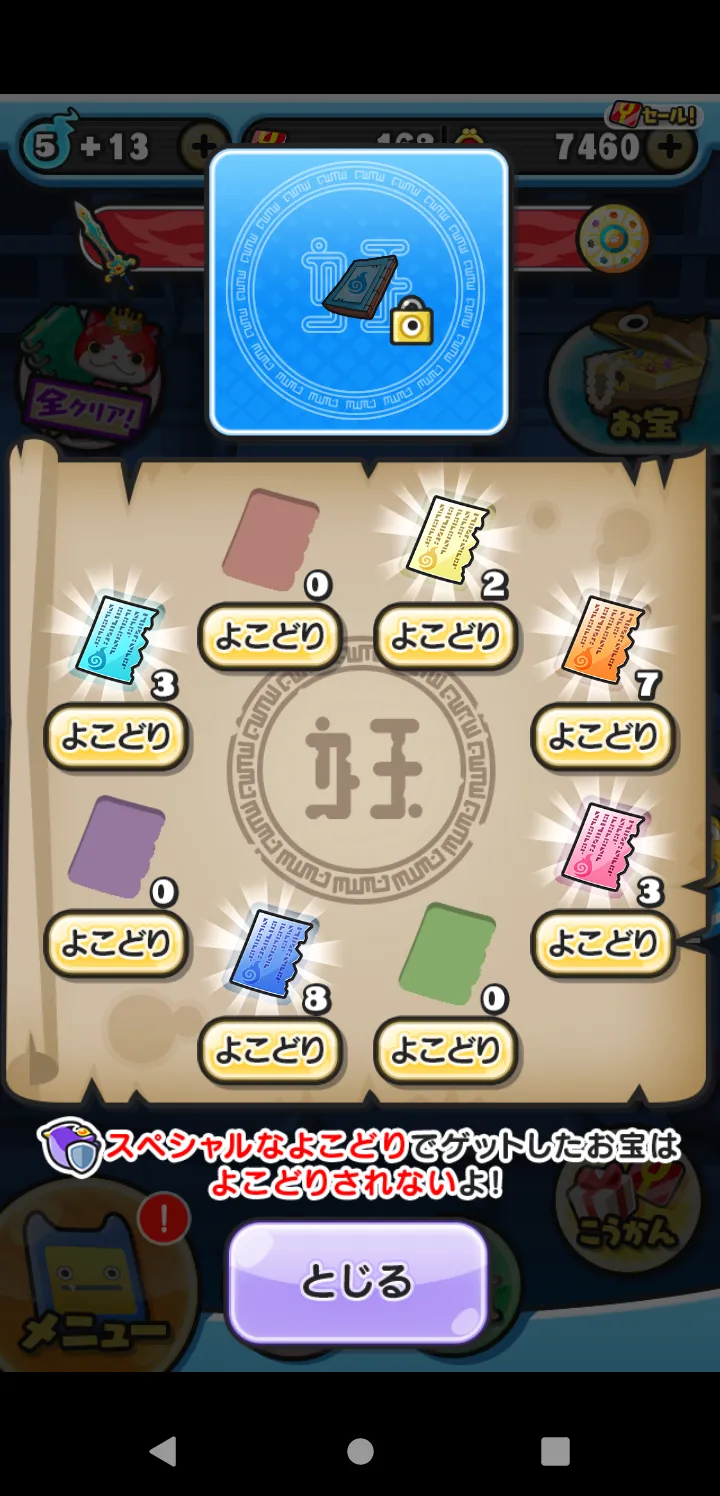Image resolution: width=720 pixels, height=1496 pixels.
Task: Tap よこどり under the orange fragment with 7
Action: pyautogui.click(x=603, y=737)
